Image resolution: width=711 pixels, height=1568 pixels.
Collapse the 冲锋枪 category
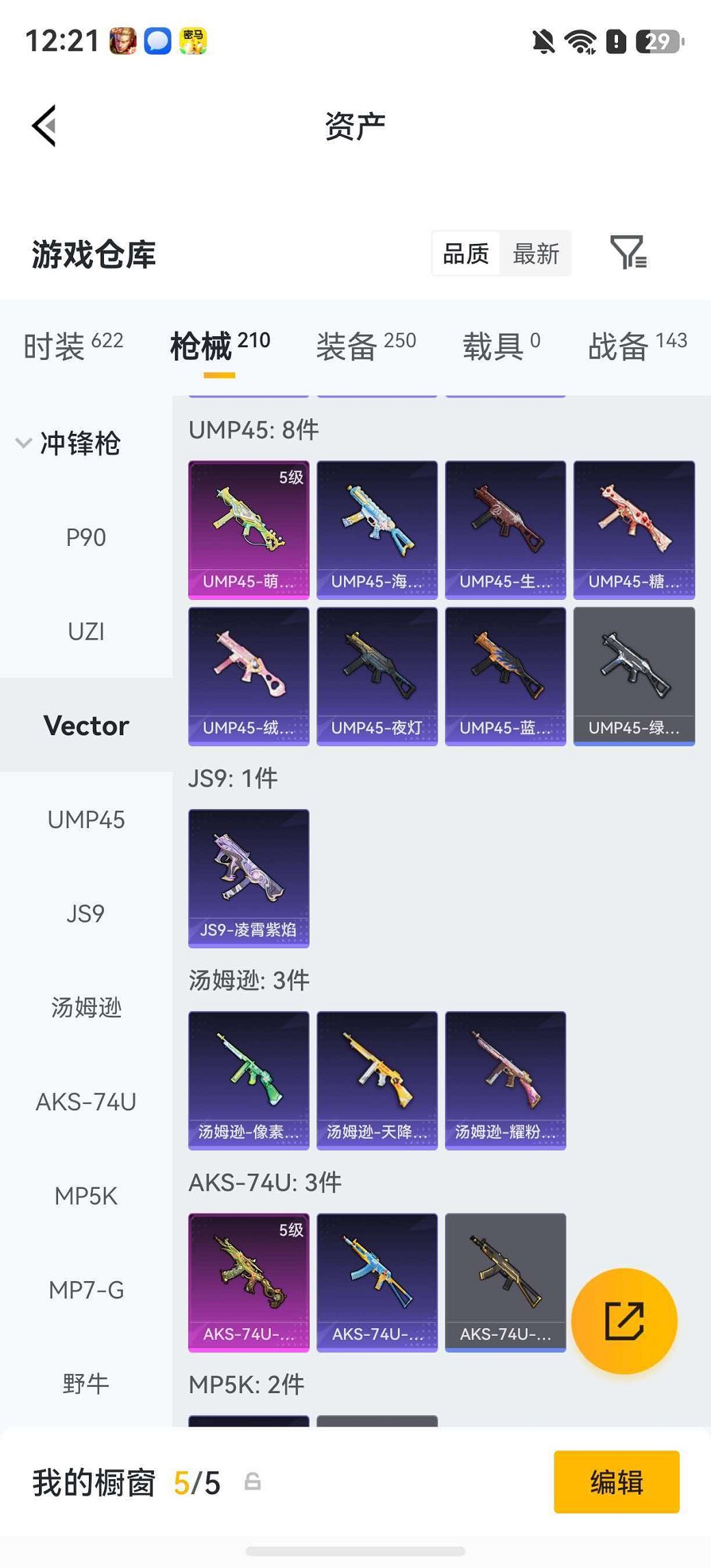[x=68, y=443]
